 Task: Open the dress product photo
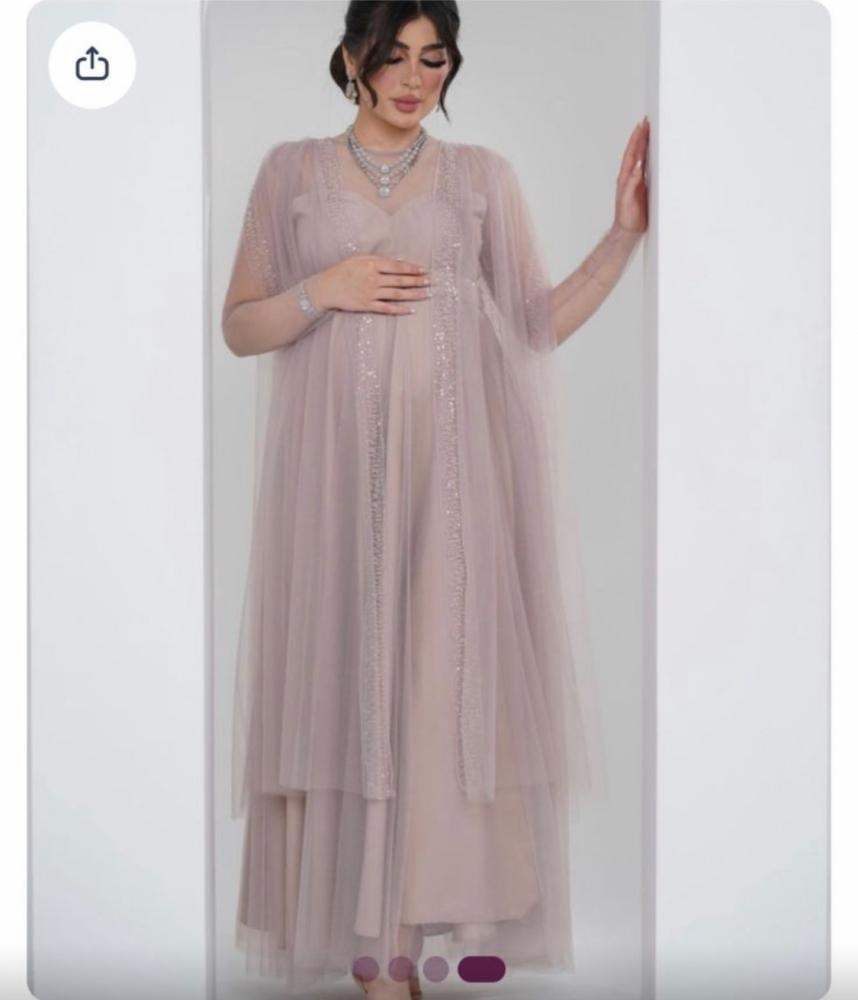(430, 500)
